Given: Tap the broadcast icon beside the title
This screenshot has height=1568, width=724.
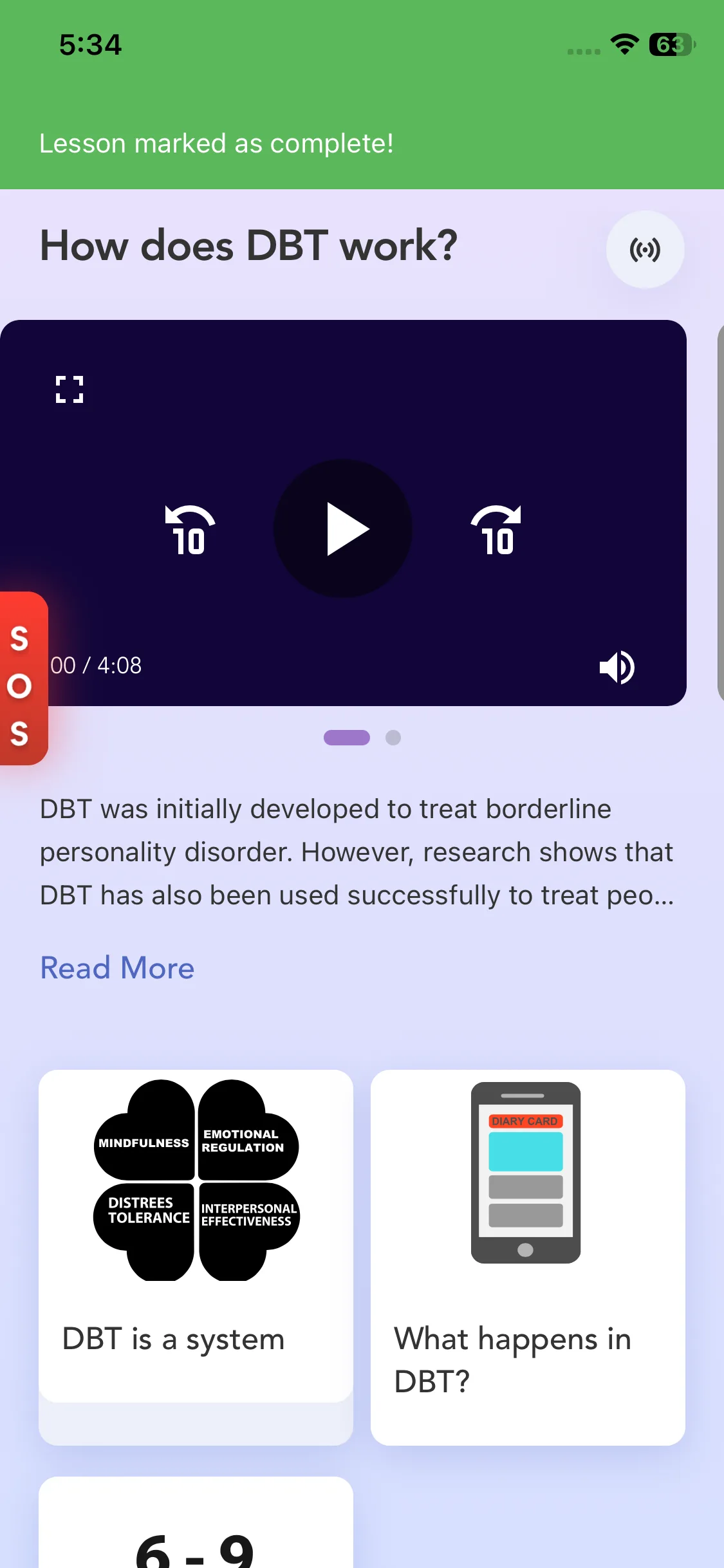Looking at the screenshot, I should pos(645,250).
